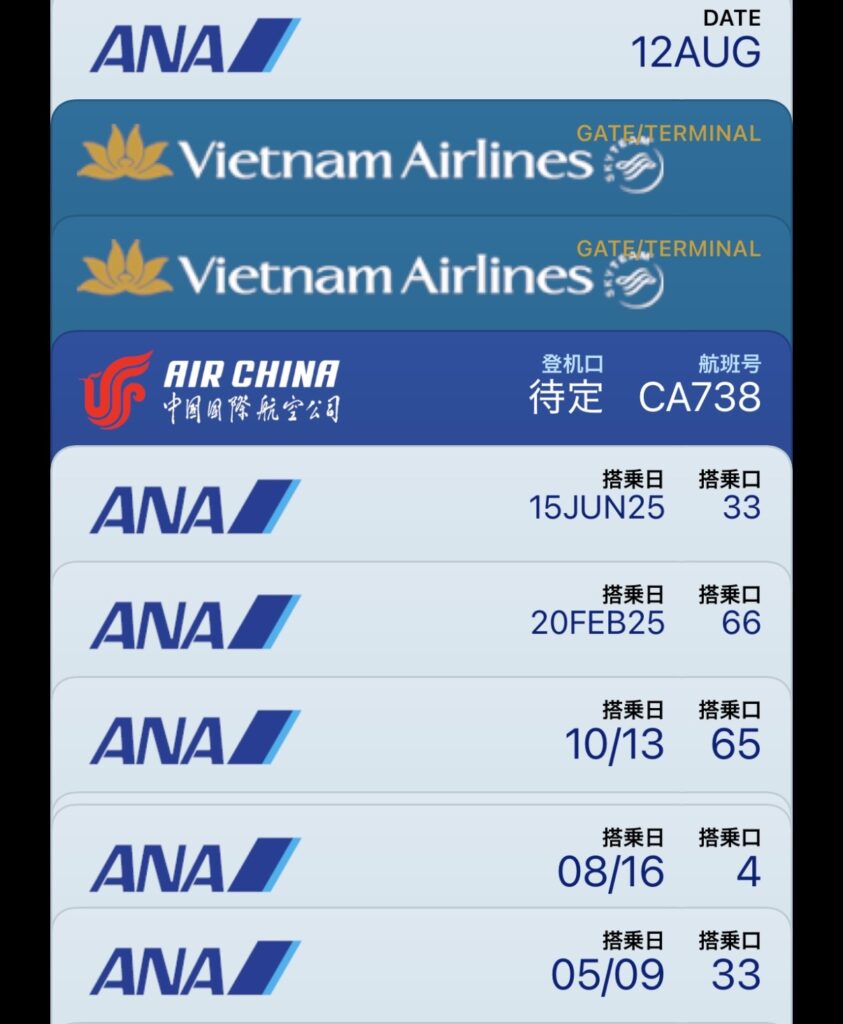Show the ANA pass dated 08/16
Viewport: 843px width, 1024px height.
pyautogui.click(x=420, y=862)
